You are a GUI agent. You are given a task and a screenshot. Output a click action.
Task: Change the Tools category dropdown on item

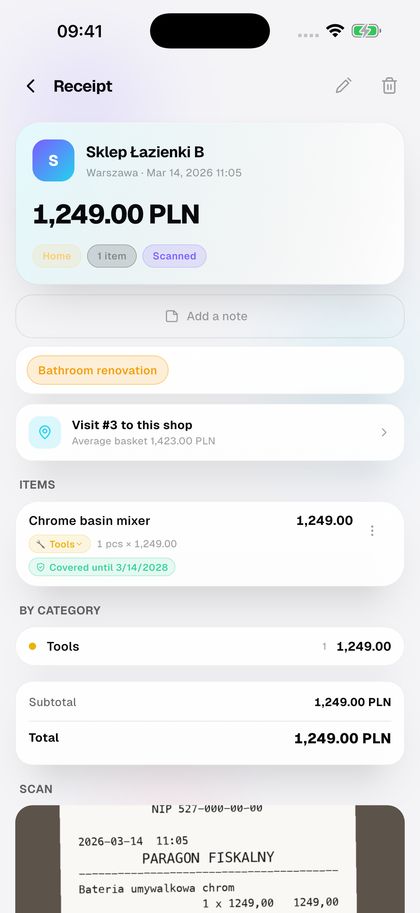coord(59,544)
